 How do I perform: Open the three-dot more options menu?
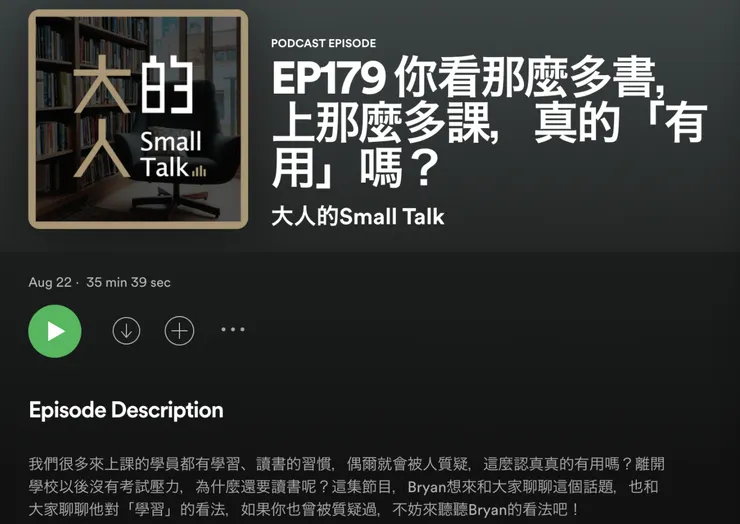(x=232, y=330)
